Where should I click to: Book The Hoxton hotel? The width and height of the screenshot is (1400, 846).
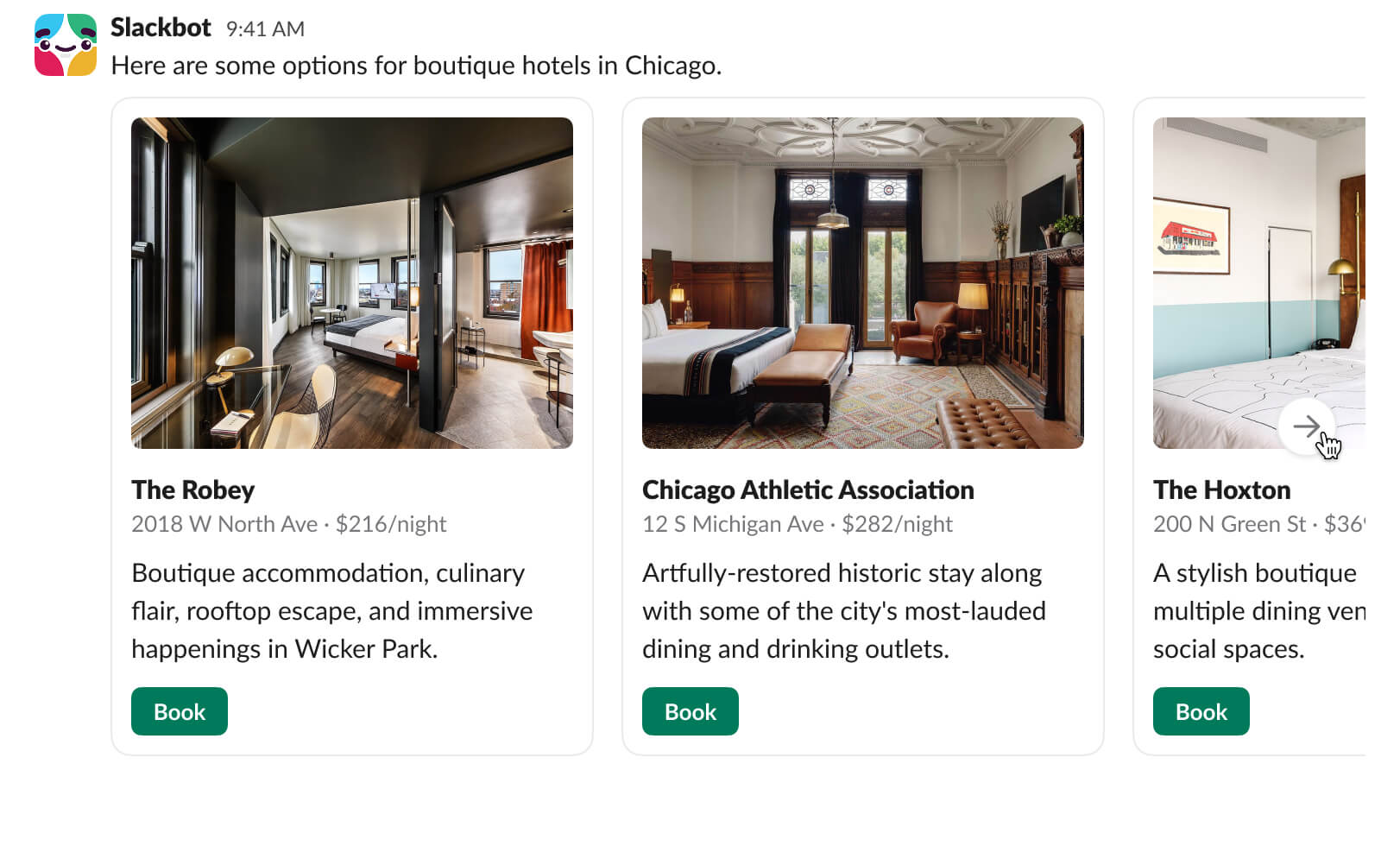[1201, 711]
